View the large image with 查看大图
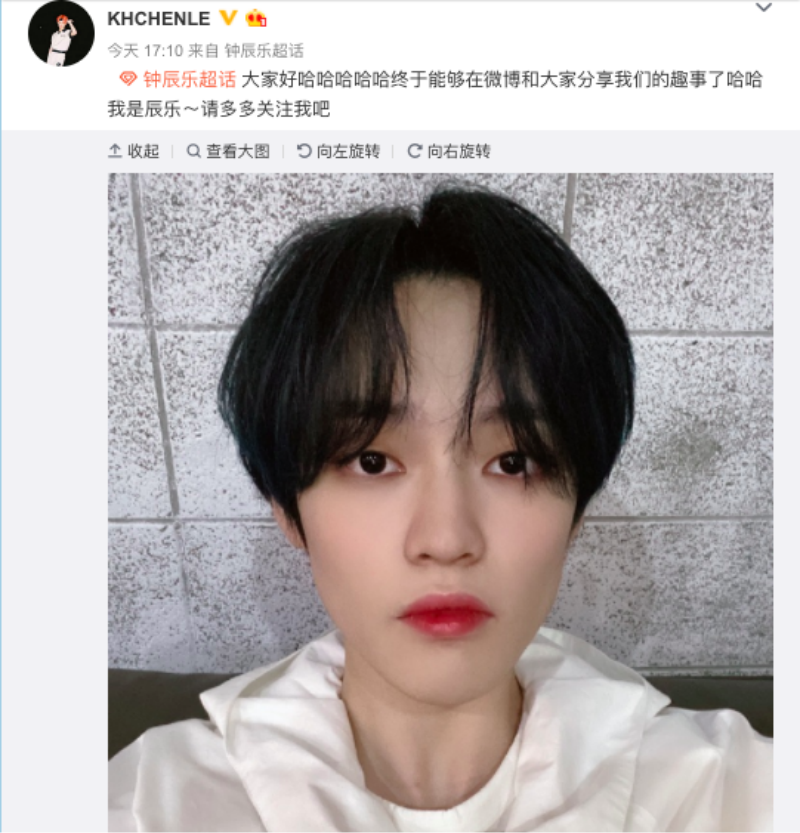This screenshot has height=833, width=800. point(228,152)
